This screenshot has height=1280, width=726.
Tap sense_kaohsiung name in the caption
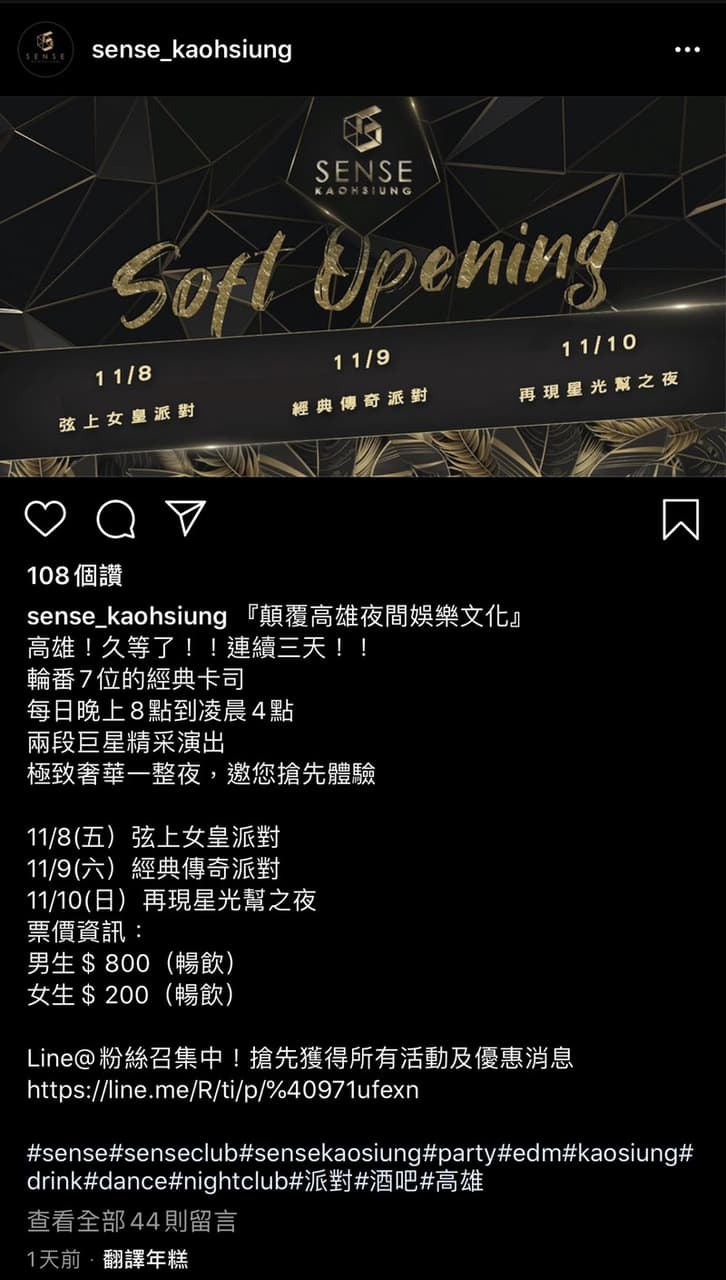click(x=127, y=615)
